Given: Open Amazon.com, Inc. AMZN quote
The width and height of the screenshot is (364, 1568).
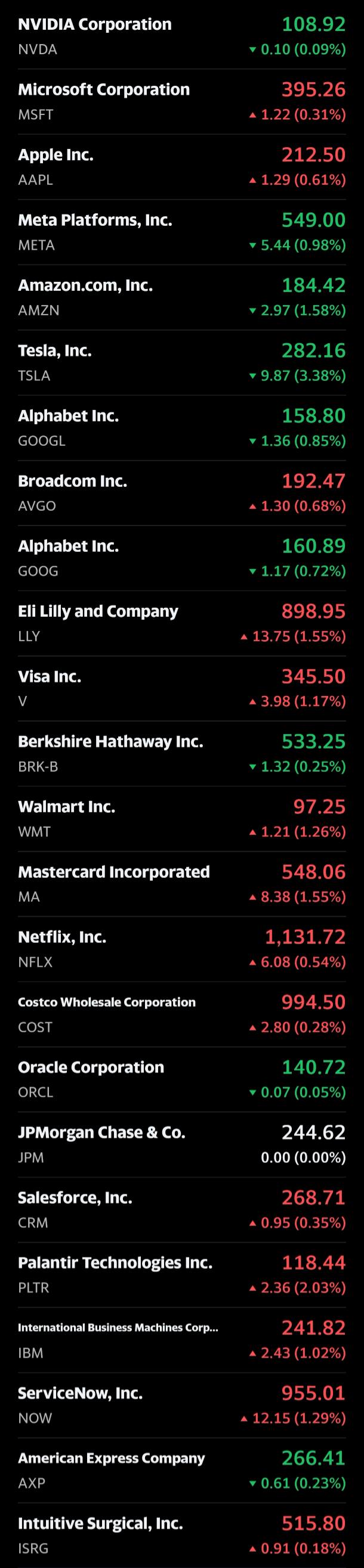Looking at the screenshot, I should [181, 297].
